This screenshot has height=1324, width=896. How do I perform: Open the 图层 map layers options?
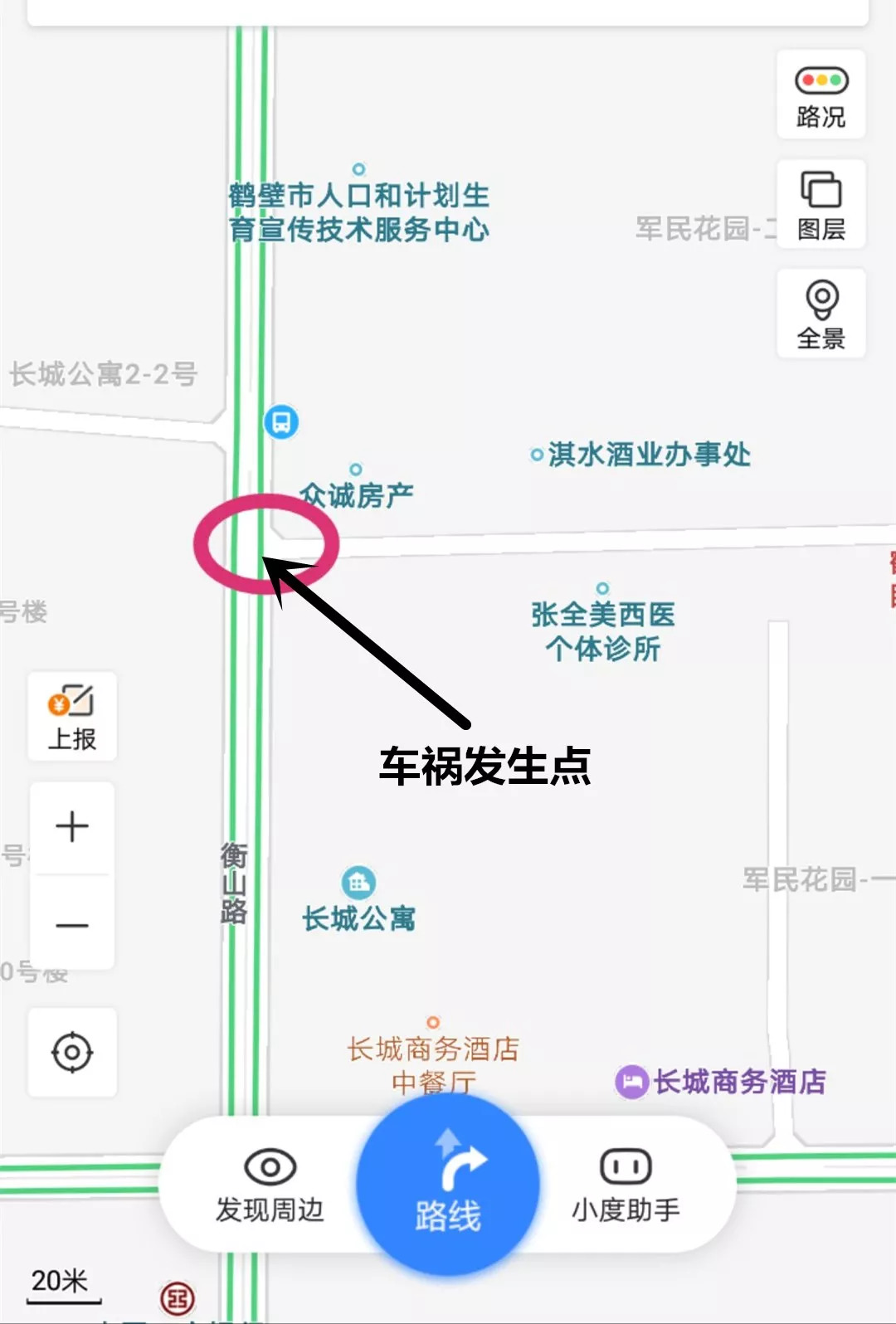(821, 205)
